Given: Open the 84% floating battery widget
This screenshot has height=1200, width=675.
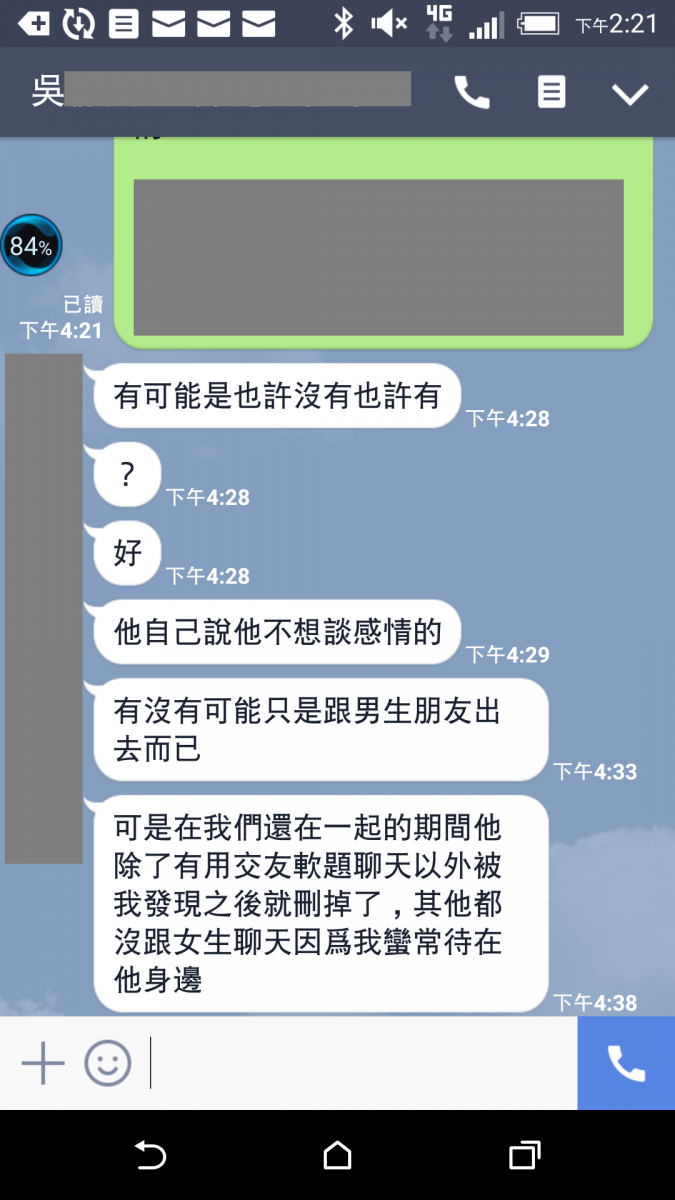Looking at the screenshot, I should 31,245.
